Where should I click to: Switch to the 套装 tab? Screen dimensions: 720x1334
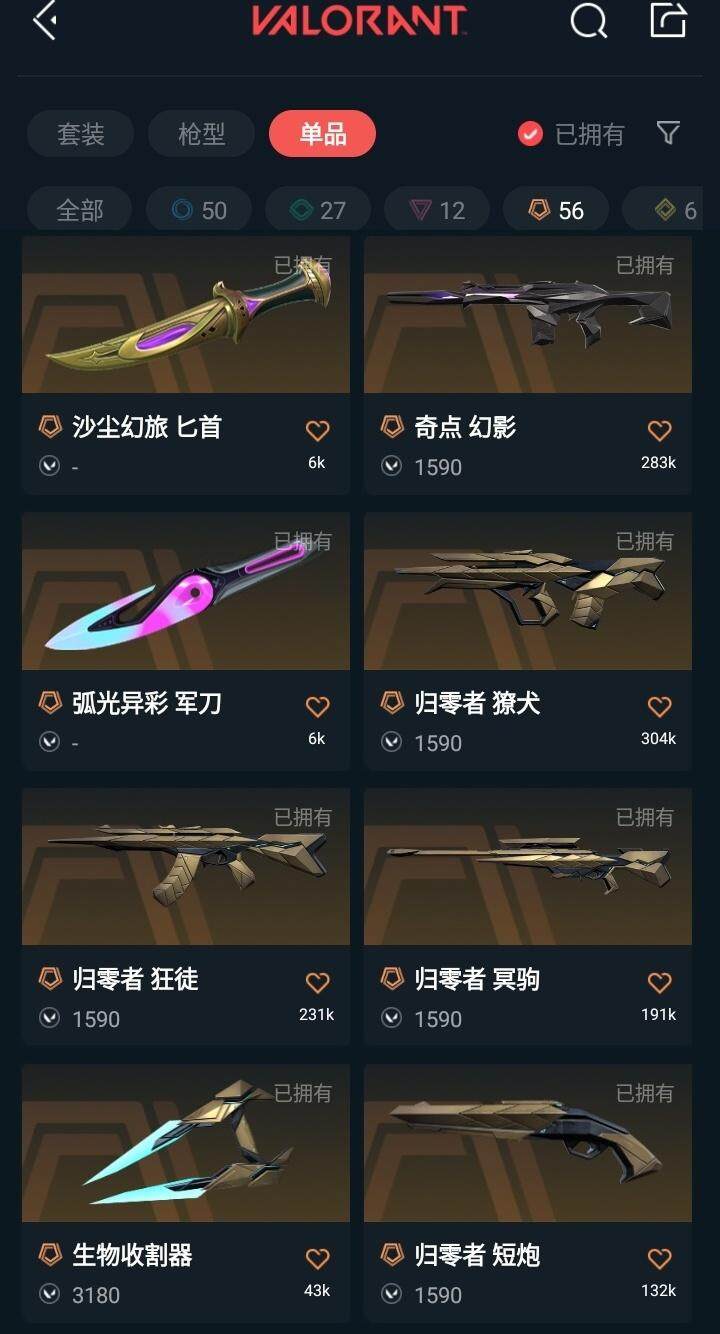[81, 134]
